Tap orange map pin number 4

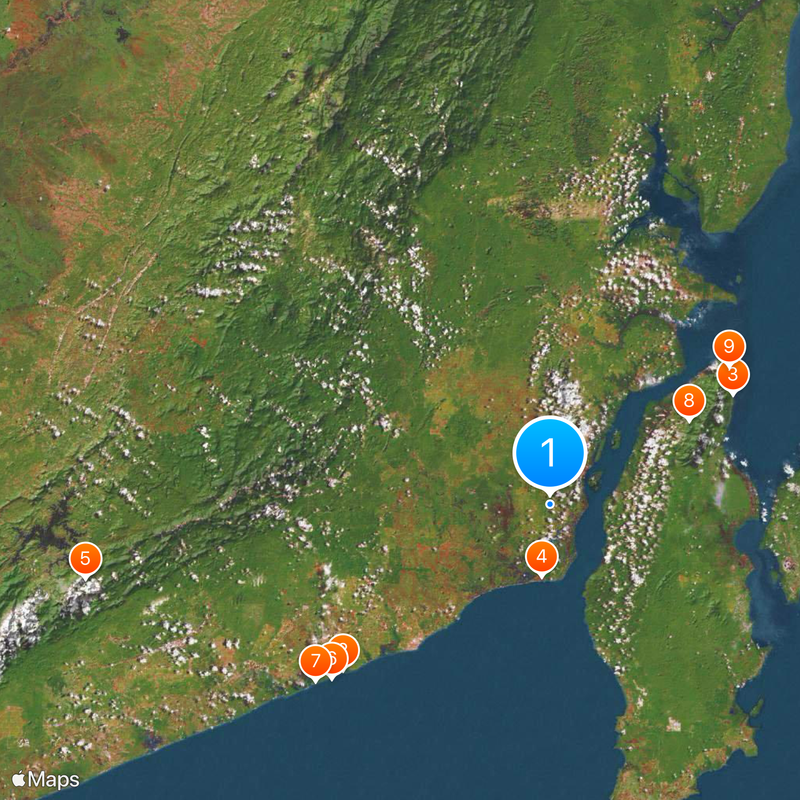(541, 556)
